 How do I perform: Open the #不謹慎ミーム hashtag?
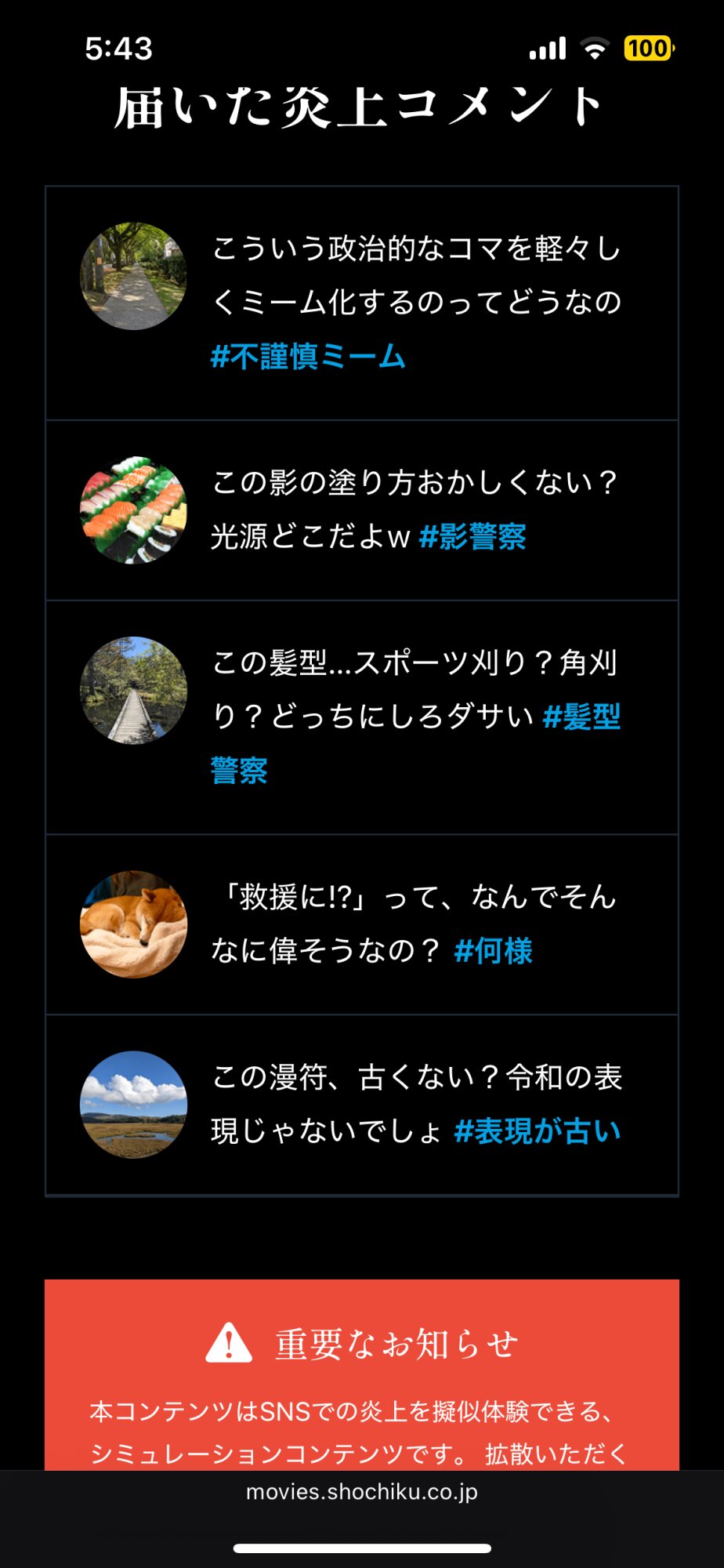pyautogui.click(x=308, y=357)
